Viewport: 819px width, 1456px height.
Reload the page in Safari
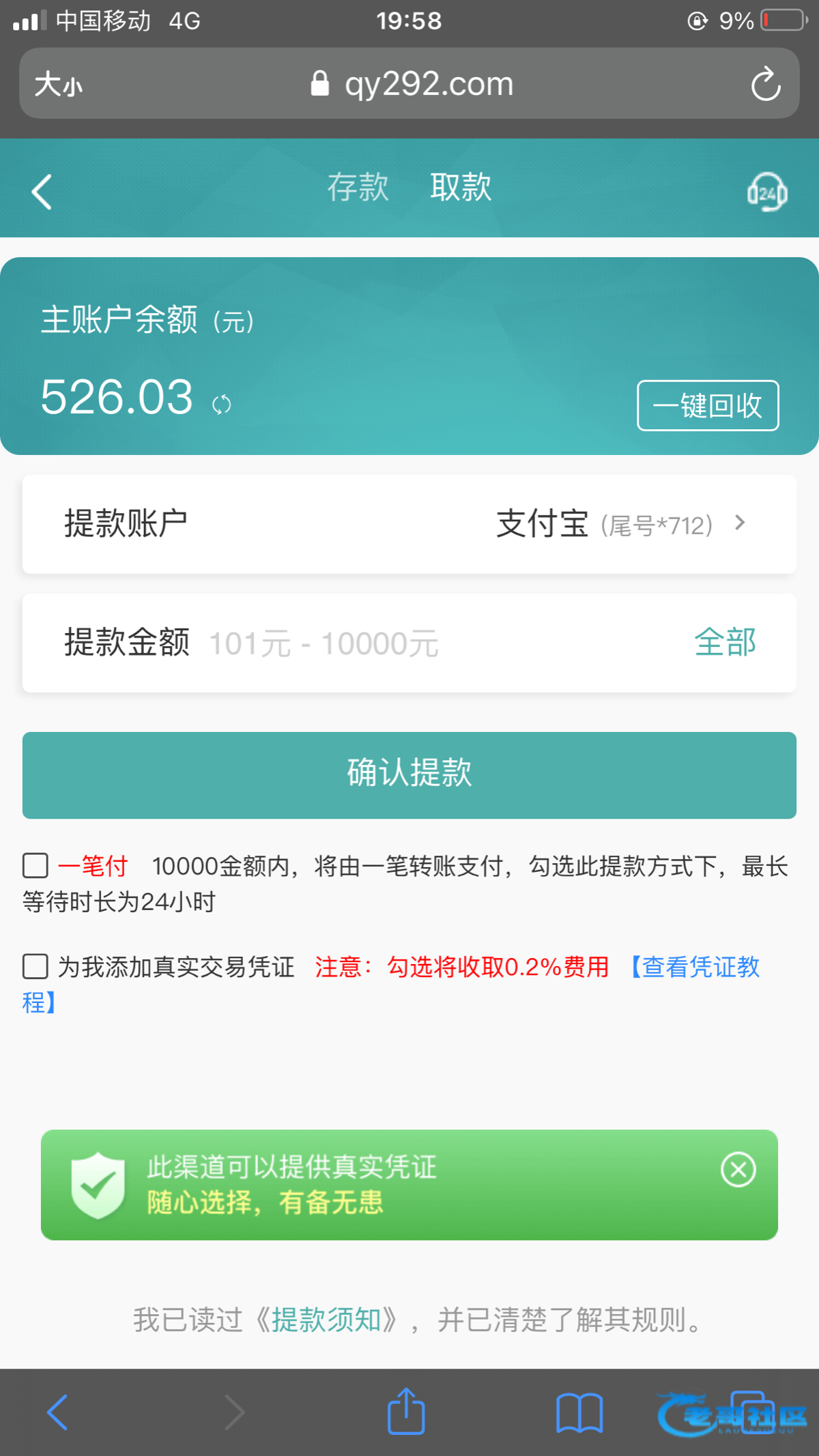tap(765, 84)
